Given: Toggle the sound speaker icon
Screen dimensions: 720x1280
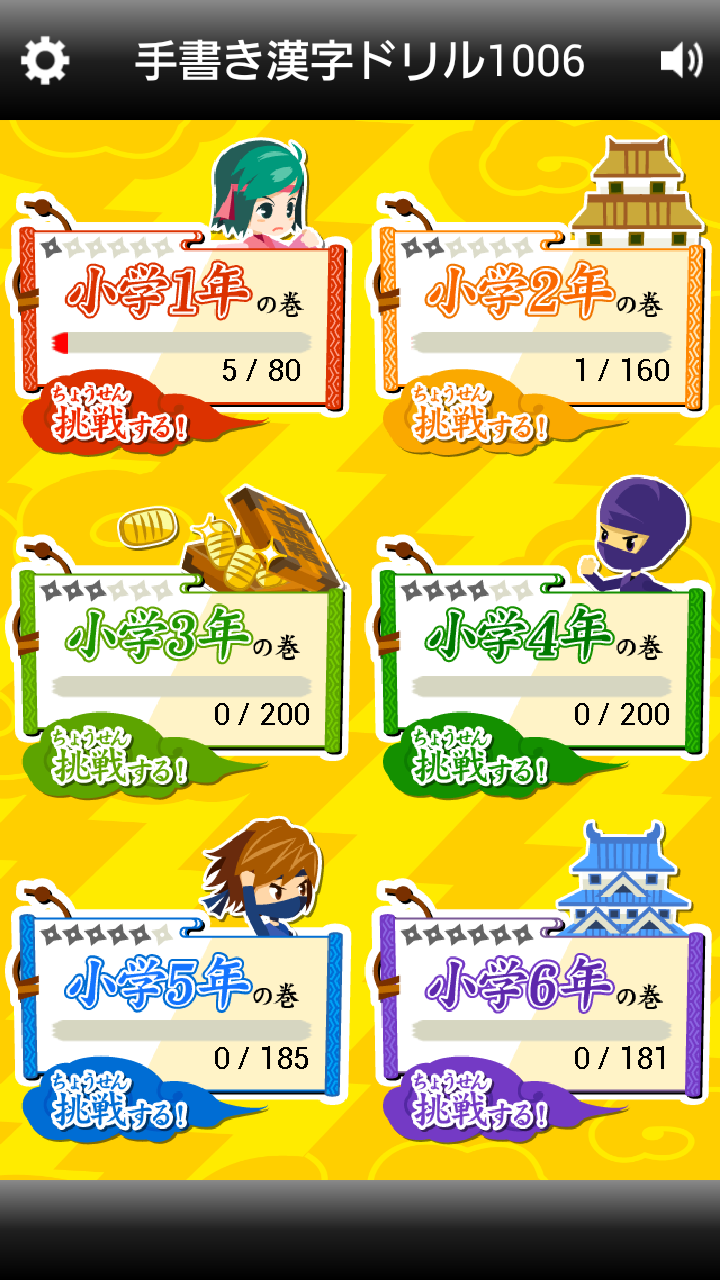Looking at the screenshot, I should (x=681, y=61).
